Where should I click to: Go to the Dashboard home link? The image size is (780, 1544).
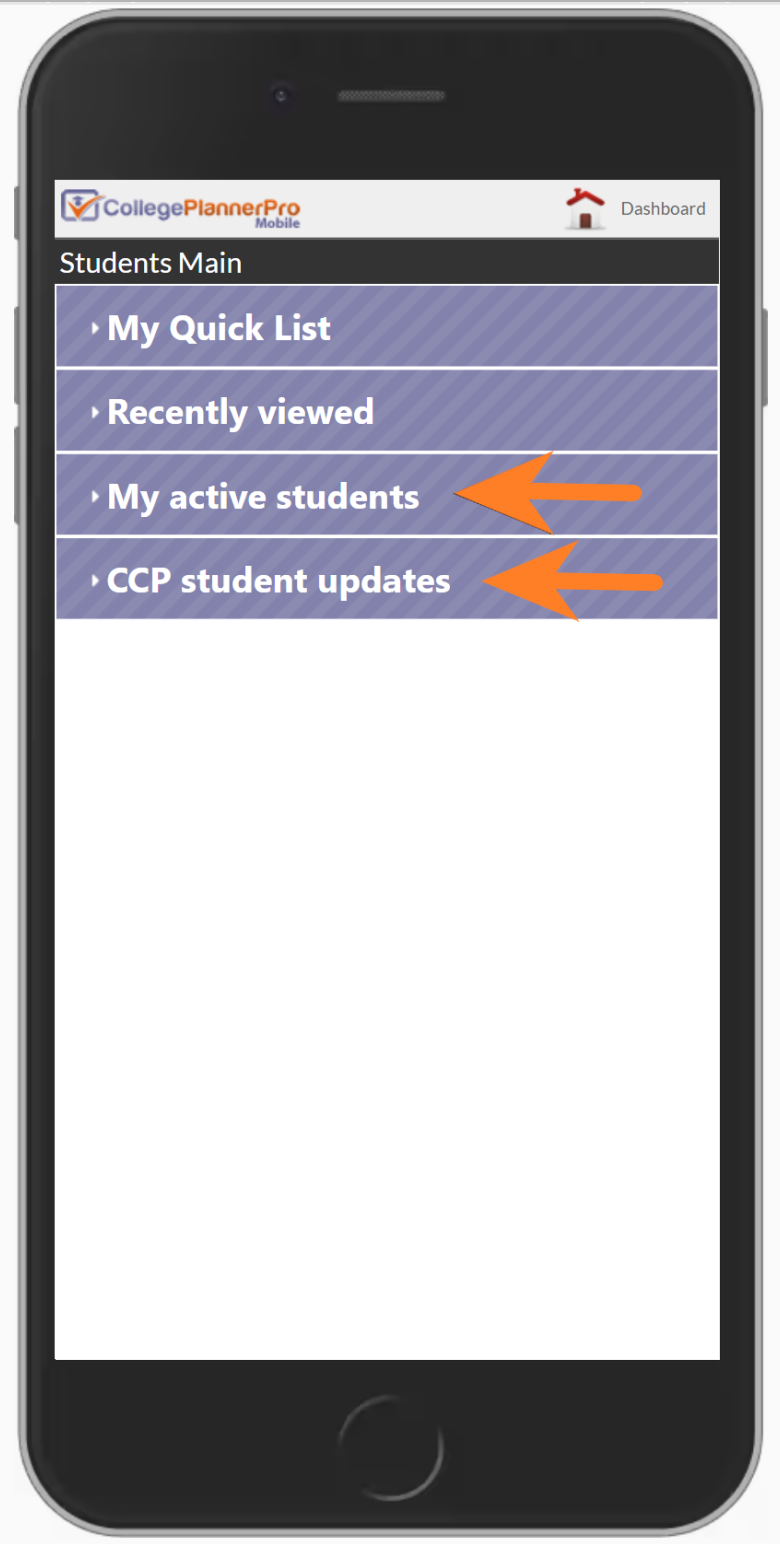636,208
